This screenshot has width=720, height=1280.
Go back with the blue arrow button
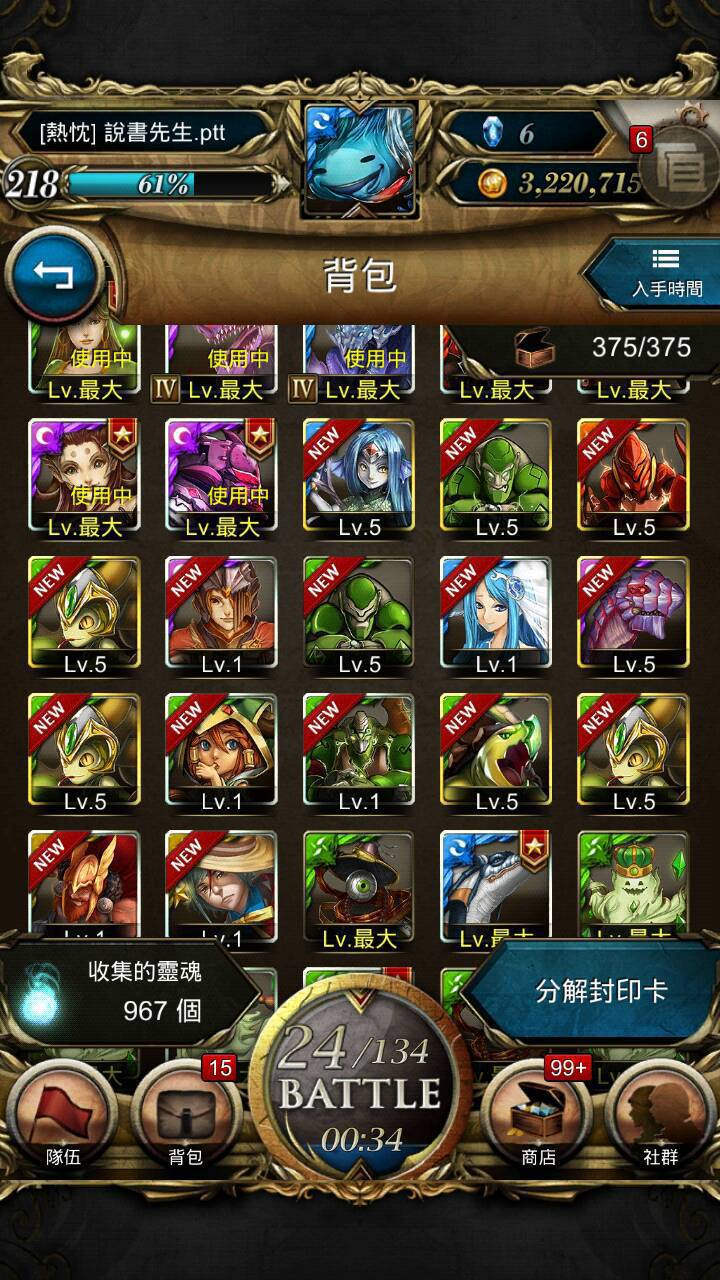point(55,274)
